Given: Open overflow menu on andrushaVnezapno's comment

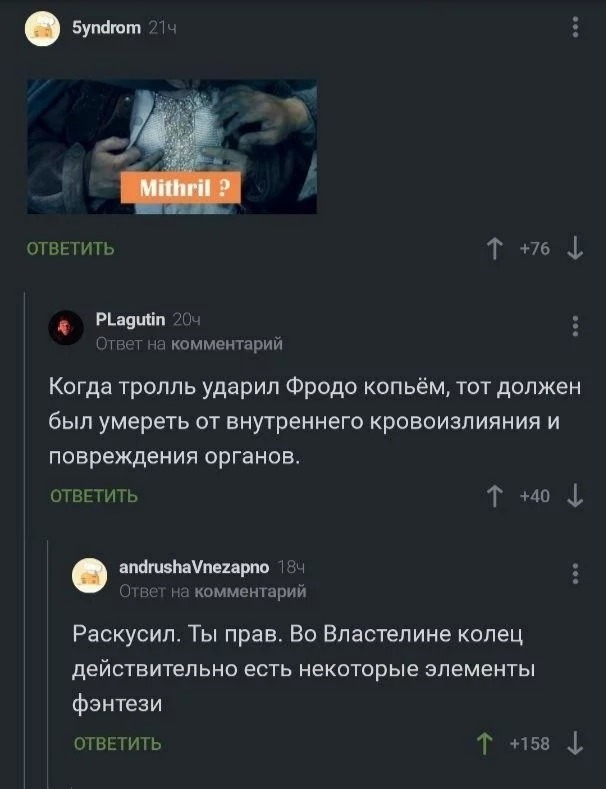Looking at the screenshot, I should 575,573.
